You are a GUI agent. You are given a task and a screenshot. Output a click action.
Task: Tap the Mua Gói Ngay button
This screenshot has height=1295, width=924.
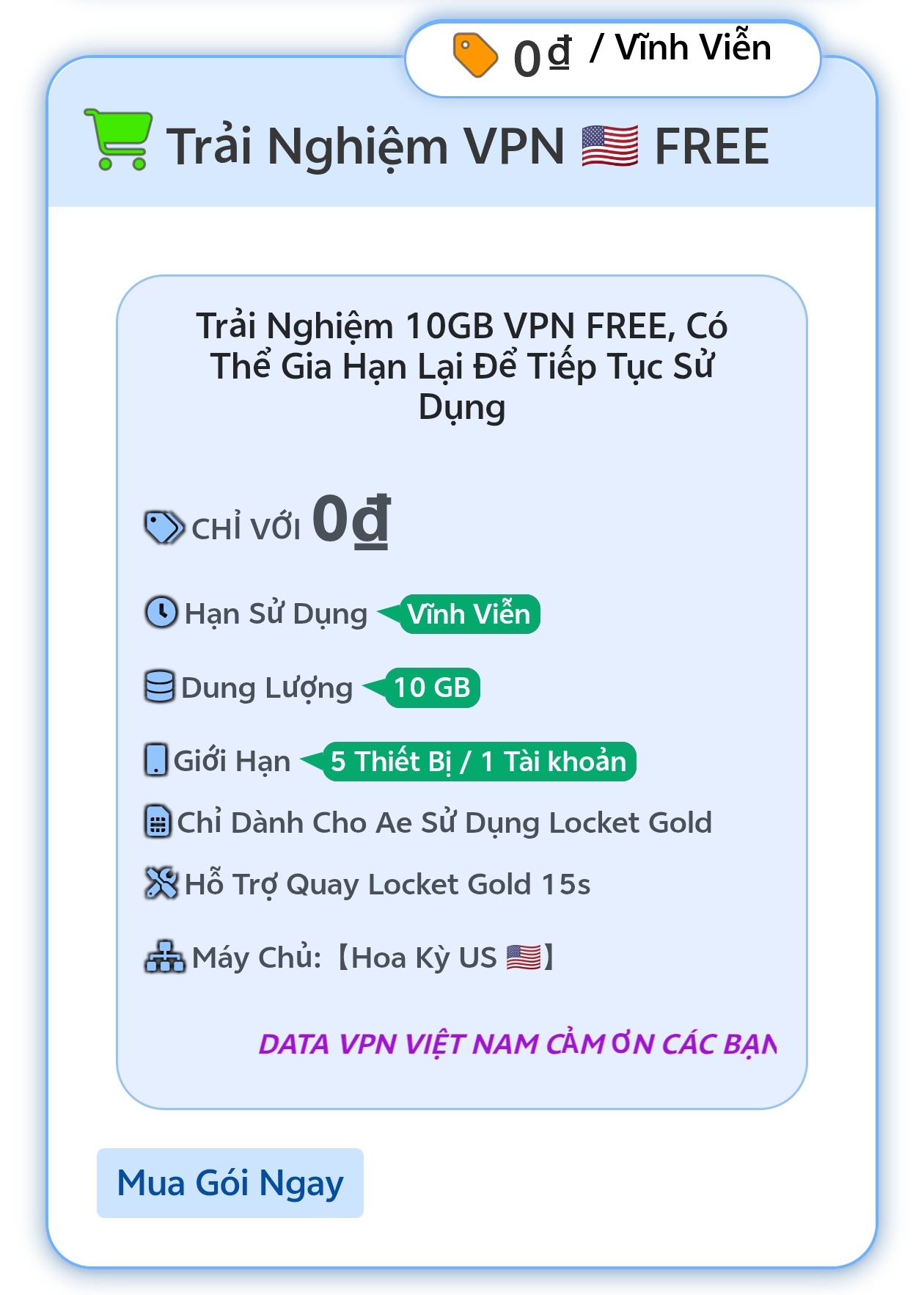click(230, 1183)
